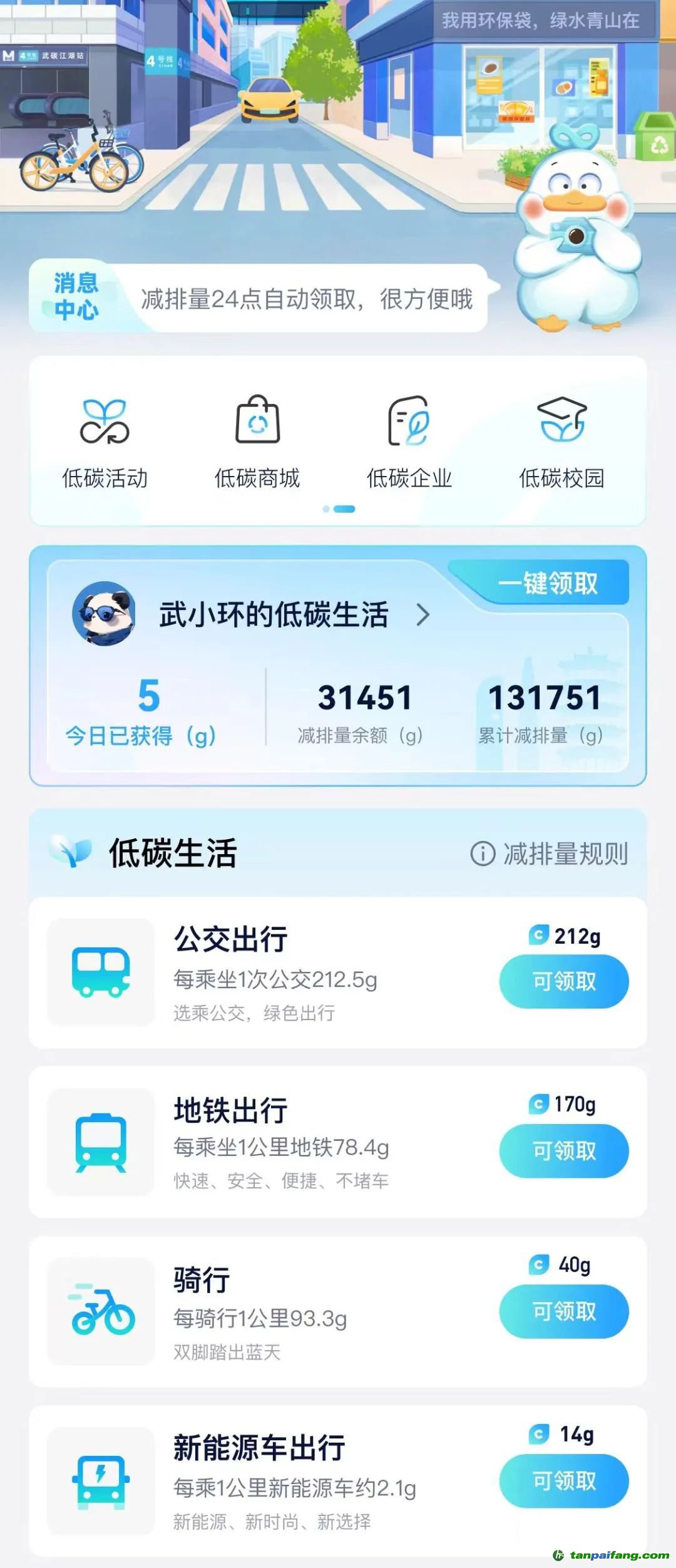This screenshot has width=676, height=1568.
Task: Claim 212g for 公交出行
Action: (x=563, y=982)
